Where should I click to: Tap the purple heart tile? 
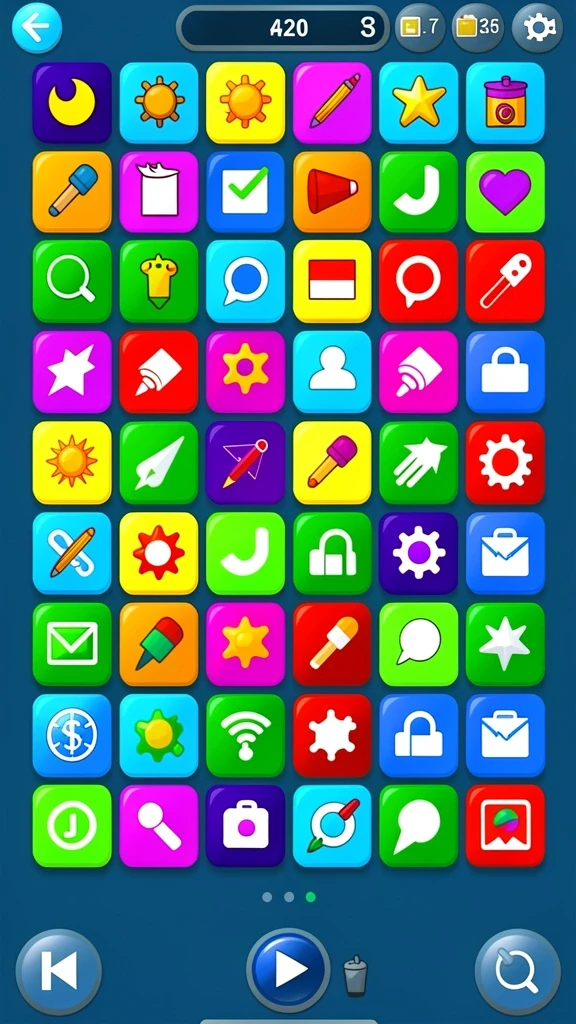pos(505,192)
